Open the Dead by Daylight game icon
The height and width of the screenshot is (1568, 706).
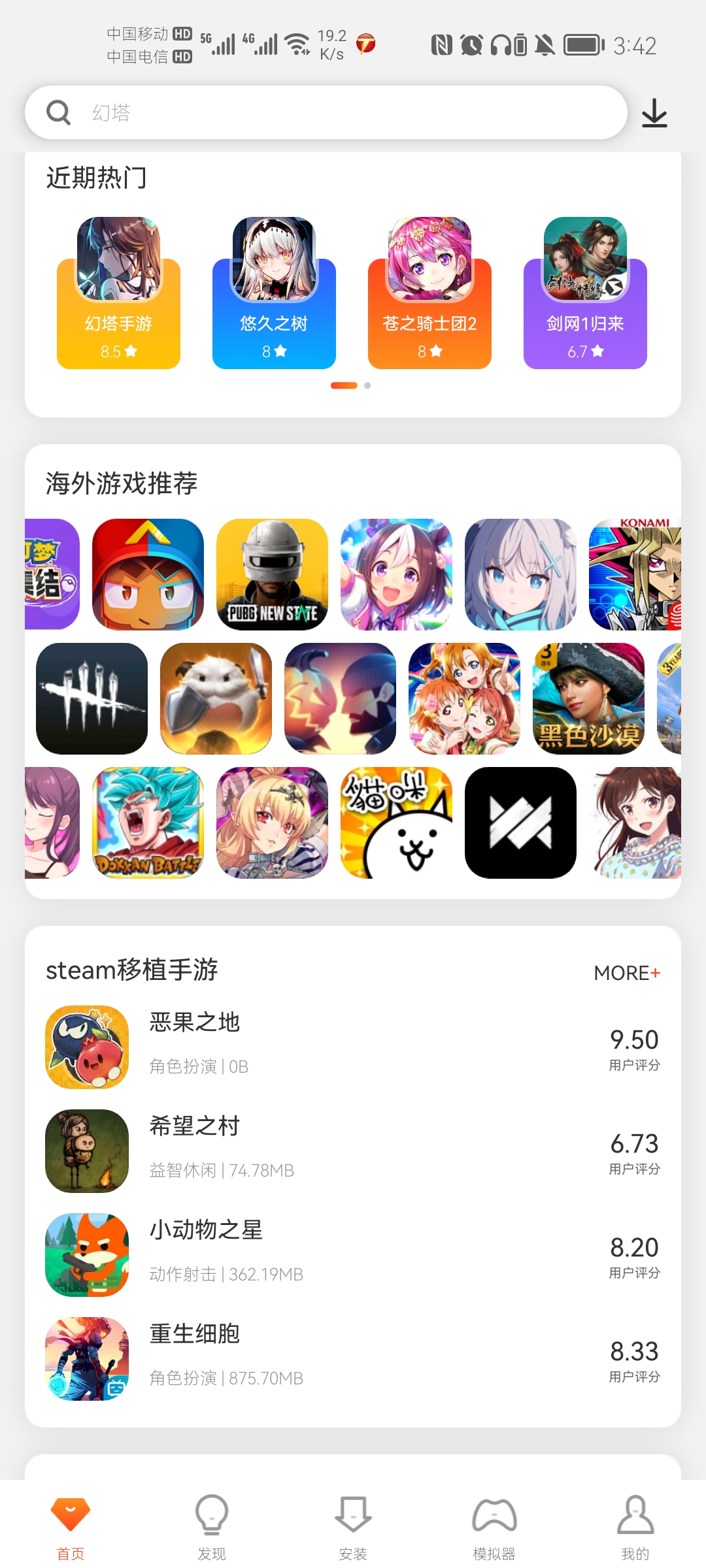[92, 698]
